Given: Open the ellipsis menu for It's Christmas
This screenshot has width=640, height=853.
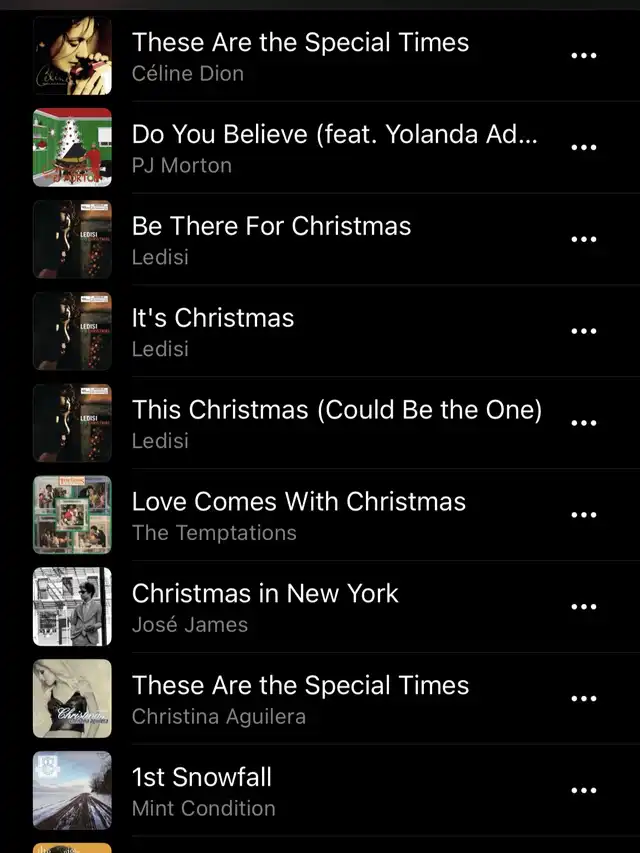Looking at the screenshot, I should click(x=583, y=332).
